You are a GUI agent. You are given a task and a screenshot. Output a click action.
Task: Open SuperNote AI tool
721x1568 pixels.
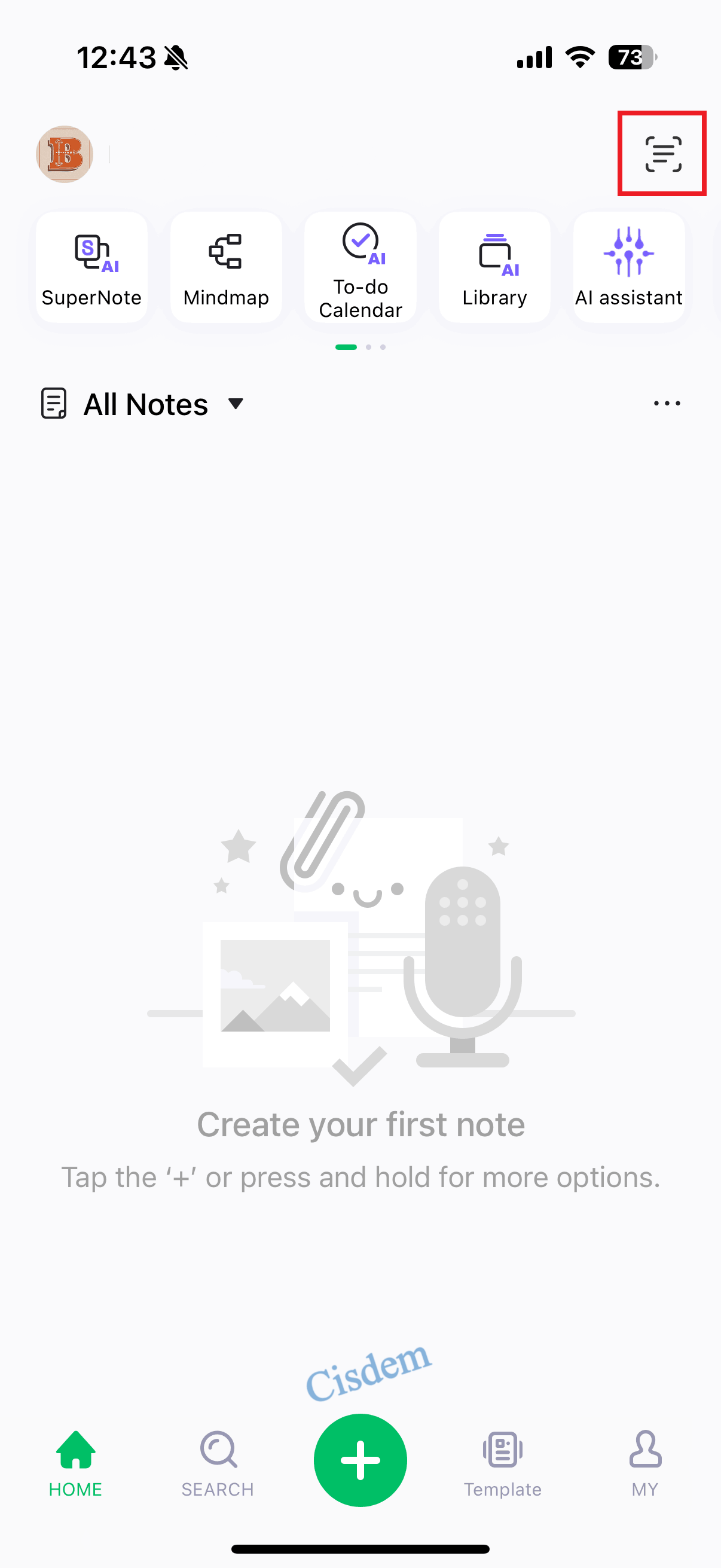(92, 268)
